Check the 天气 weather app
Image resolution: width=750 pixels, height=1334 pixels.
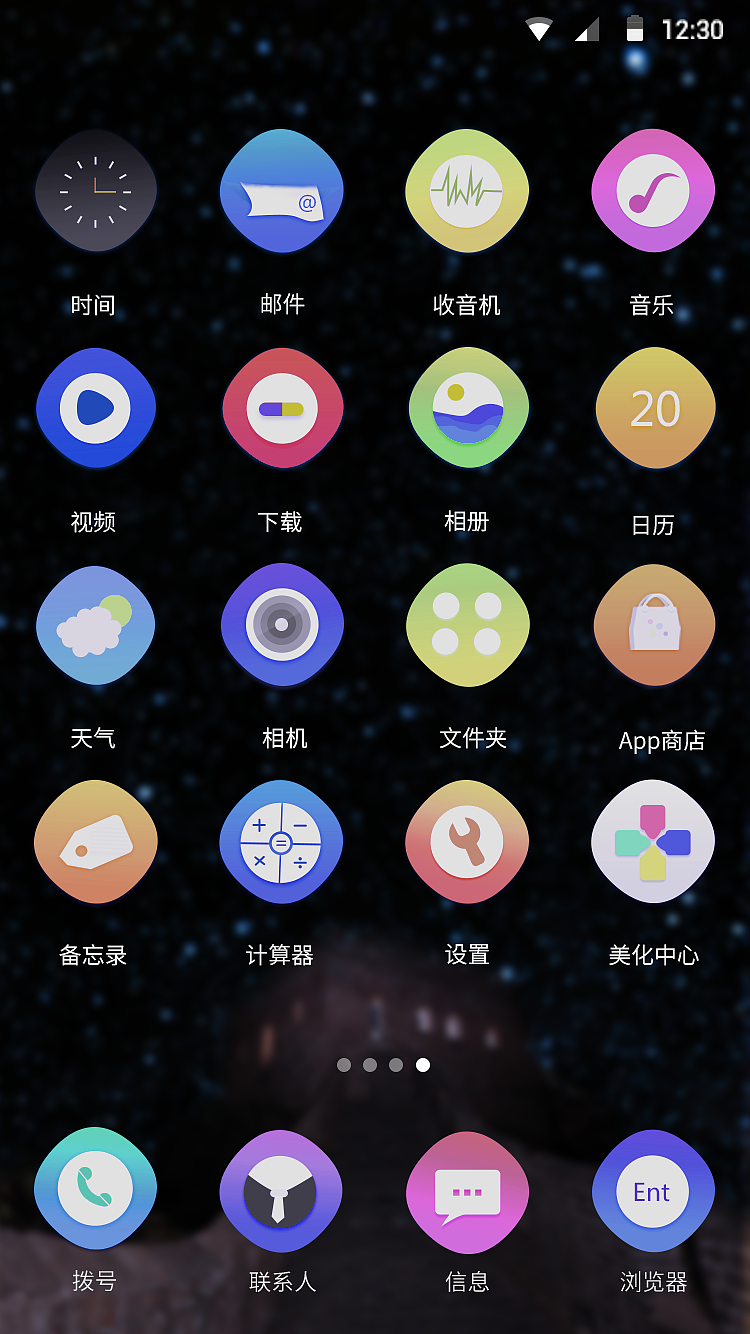coord(96,625)
